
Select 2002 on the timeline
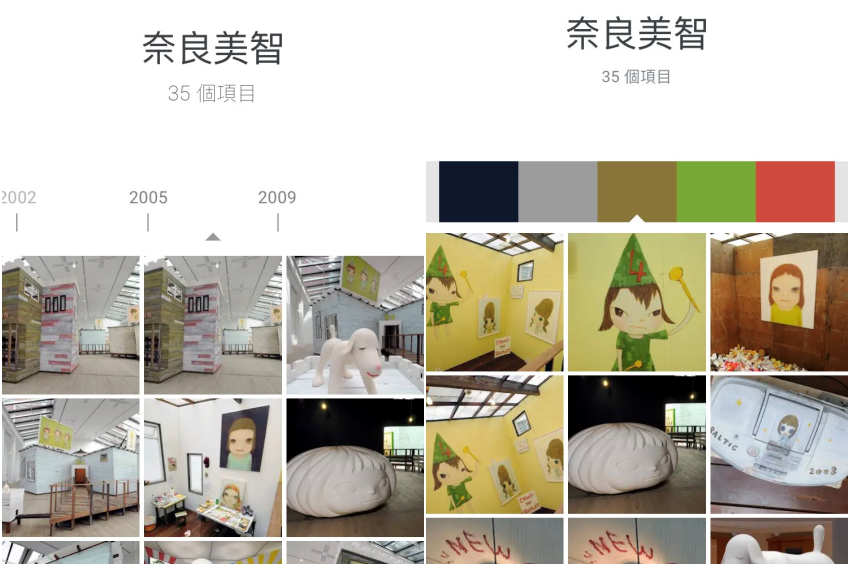(18, 198)
